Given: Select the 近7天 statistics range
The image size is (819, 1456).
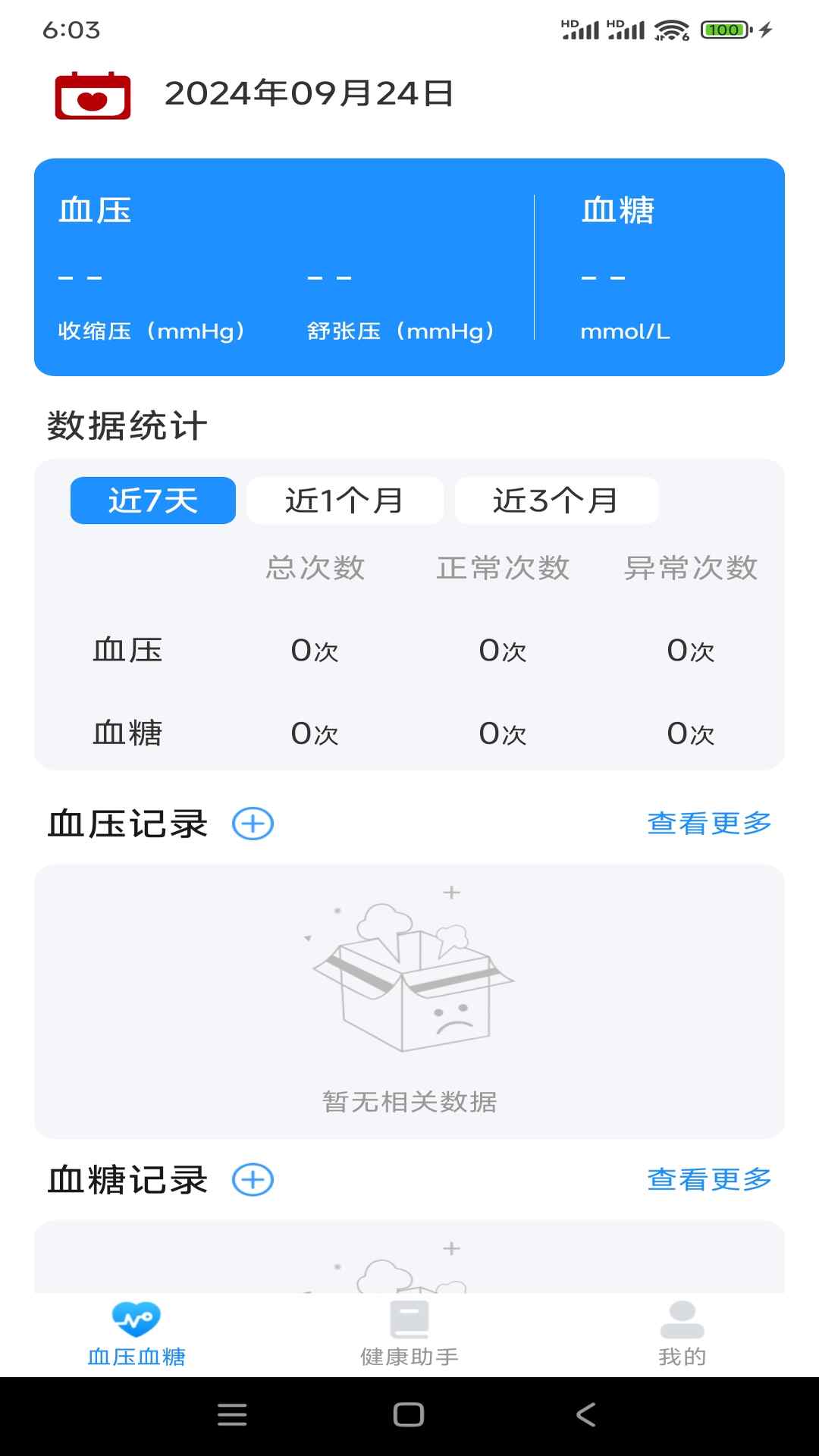Looking at the screenshot, I should (x=153, y=500).
